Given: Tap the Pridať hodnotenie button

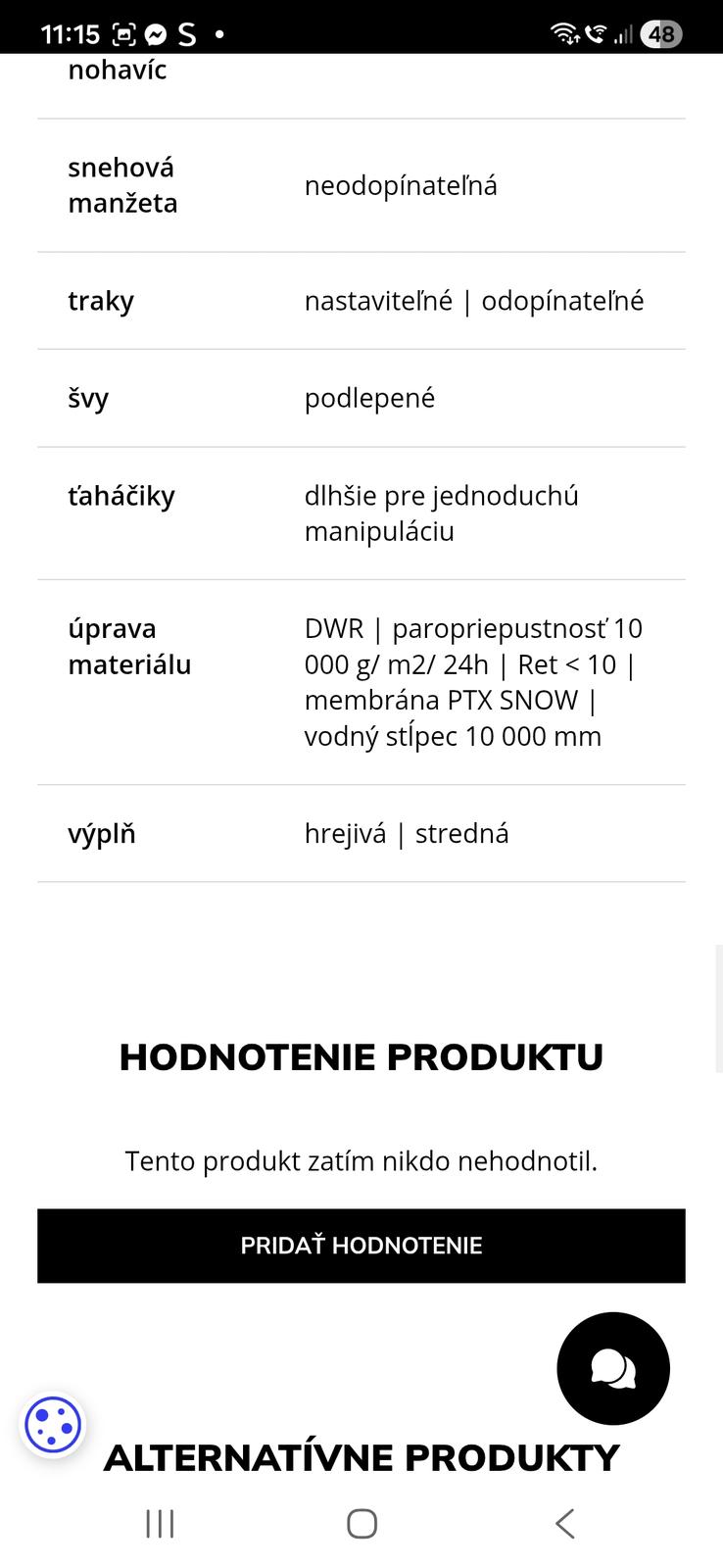Looking at the screenshot, I should pos(361,1246).
